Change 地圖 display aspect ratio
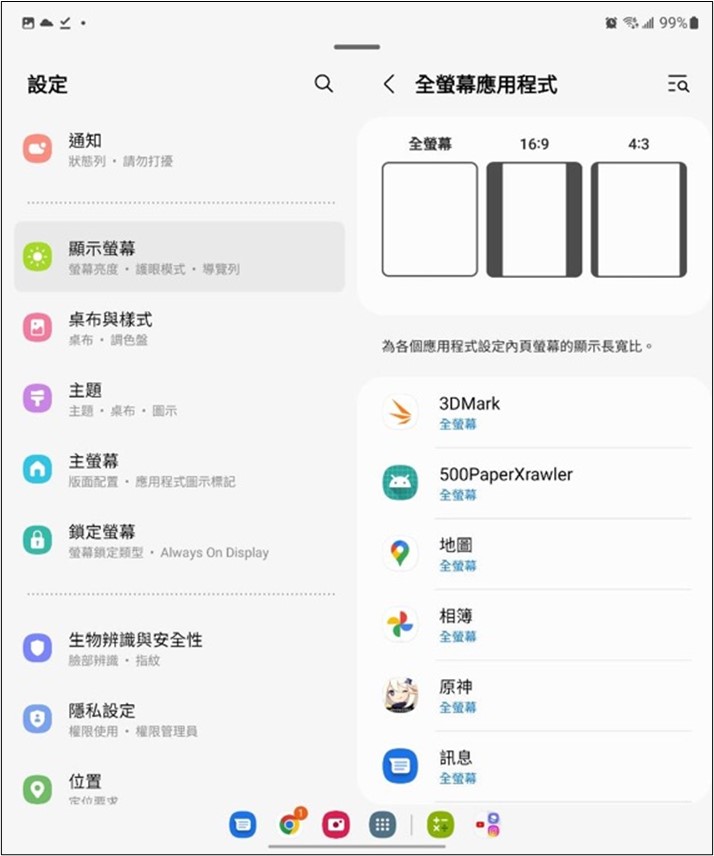 tap(535, 554)
